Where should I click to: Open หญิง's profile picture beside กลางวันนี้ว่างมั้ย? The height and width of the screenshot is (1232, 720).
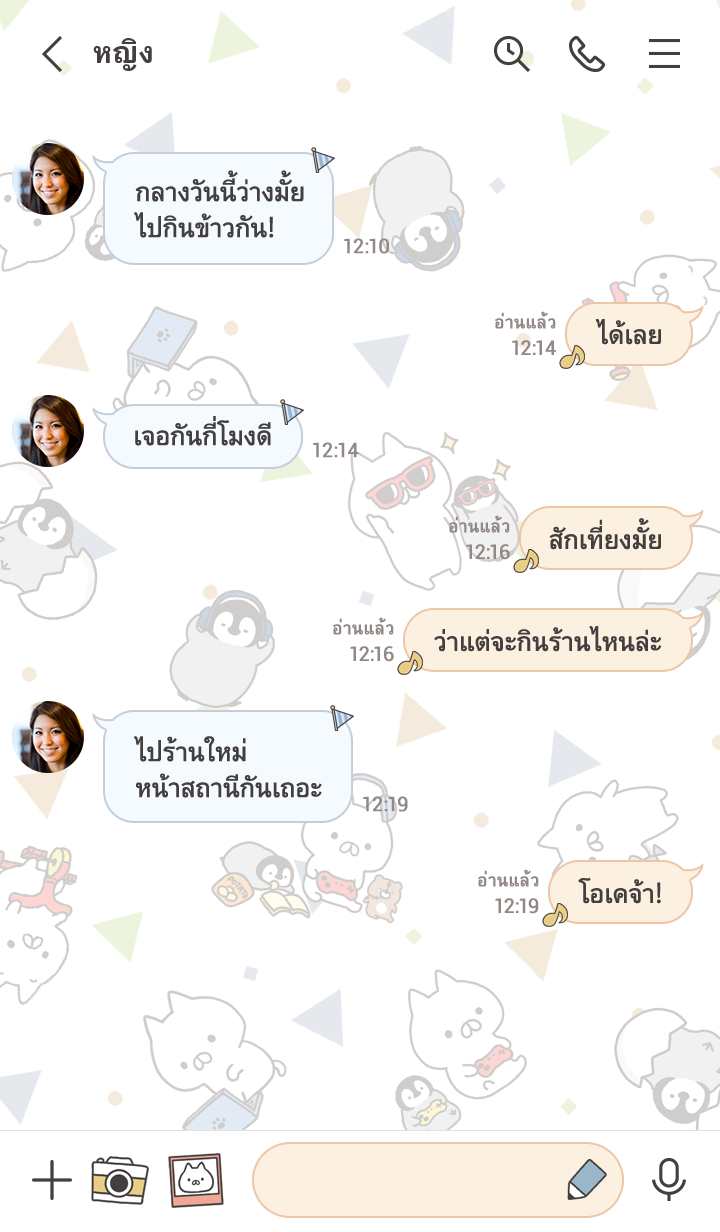pyautogui.click(x=49, y=180)
